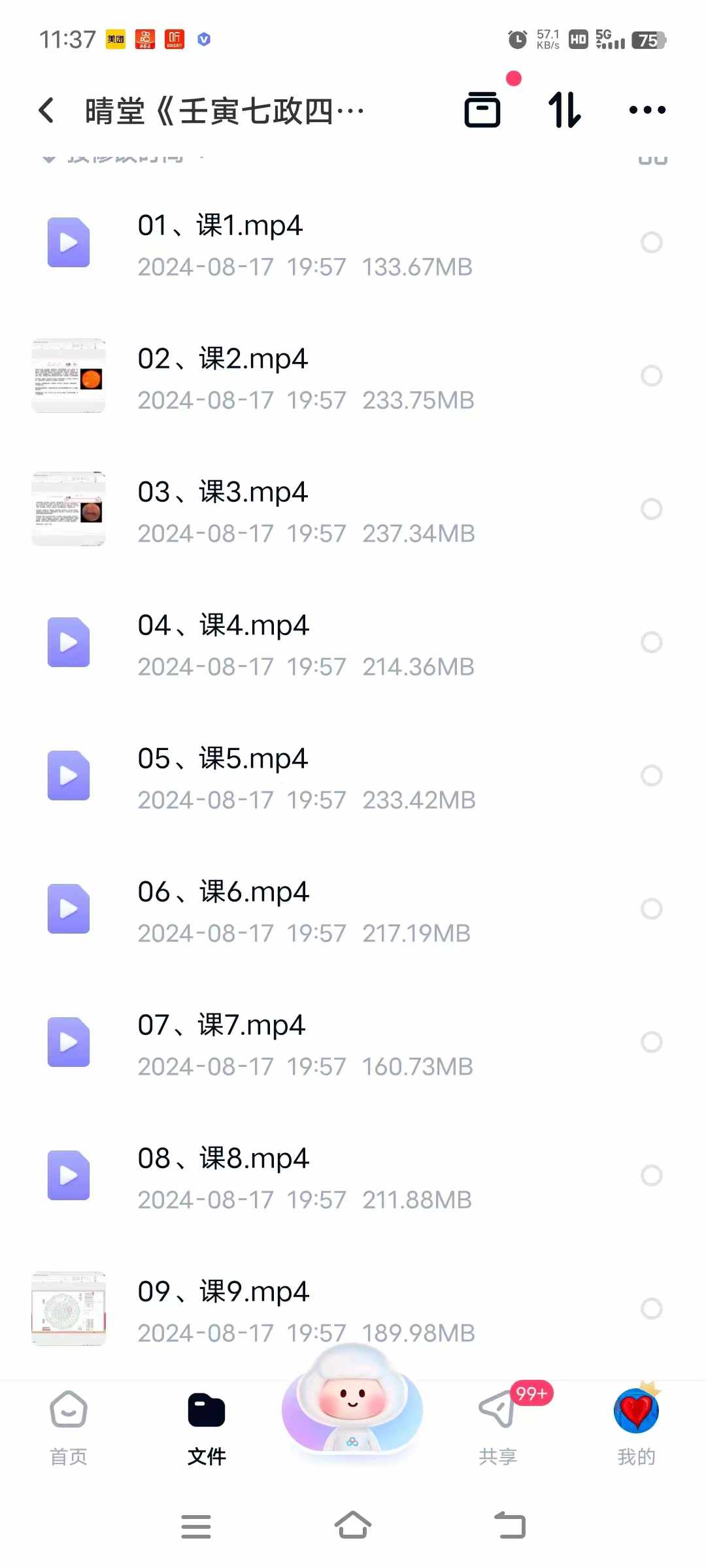
Task: Open the three-dot overflow menu
Action: [647, 110]
